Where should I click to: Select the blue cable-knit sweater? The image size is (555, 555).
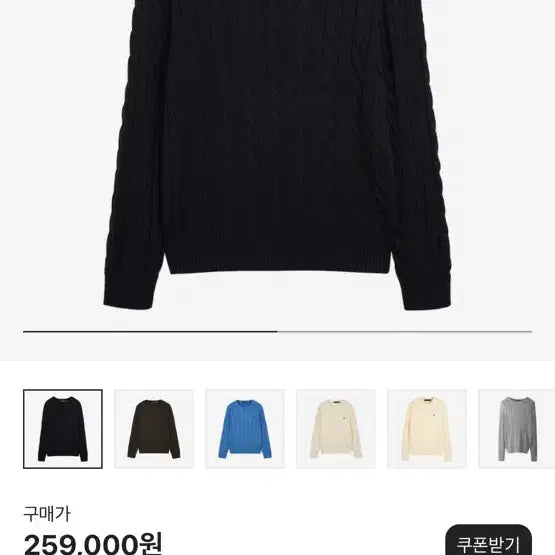(x=245, y=429)
